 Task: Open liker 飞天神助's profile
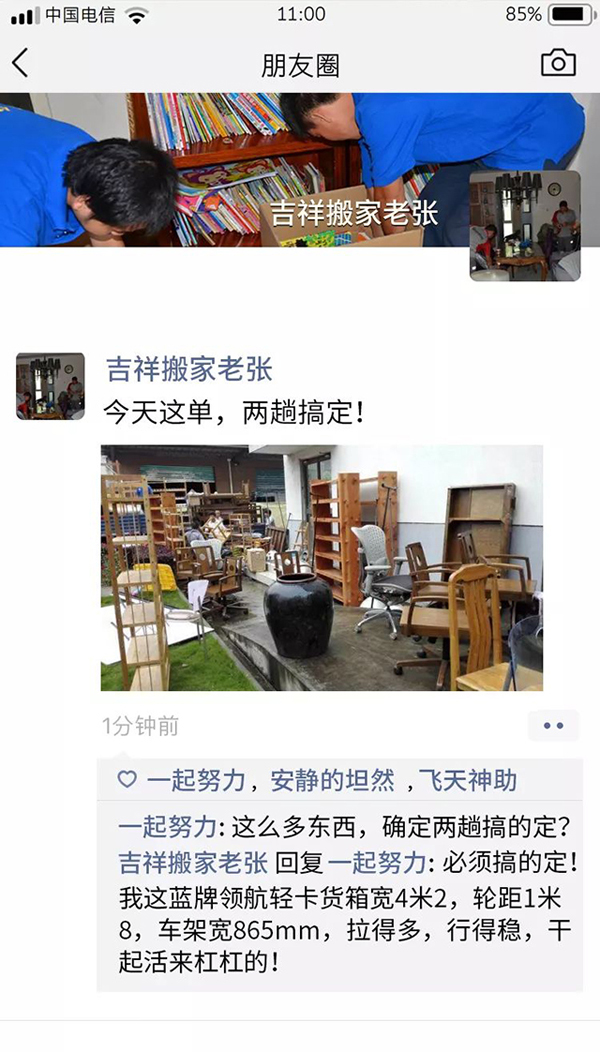coord(468,780)
